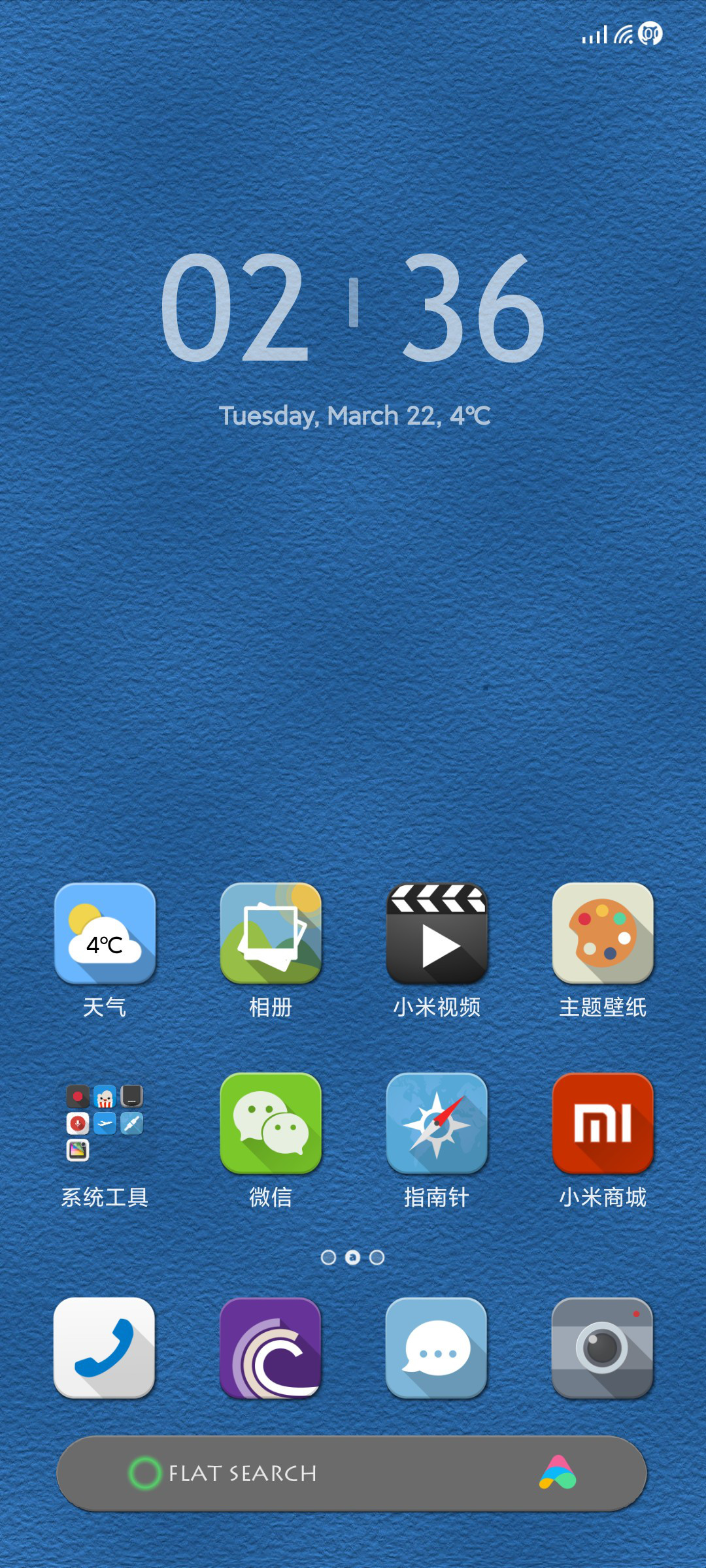Screen dimensions: 706x1568
Task: Open the camera app in dock
Action: tap(603, 1348)
